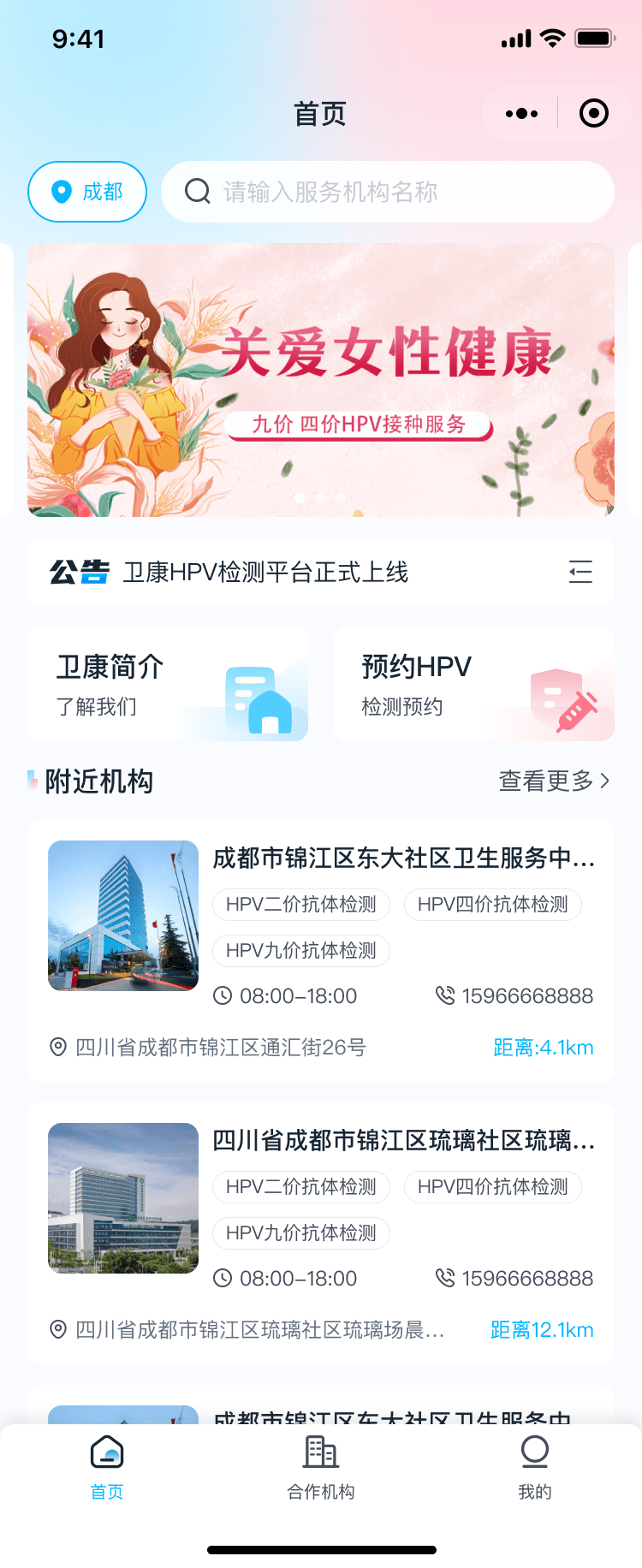The width and height of the screenshot is (642, 1568).
Task: Open the 公告 announcement list icon
Action: 580,572
